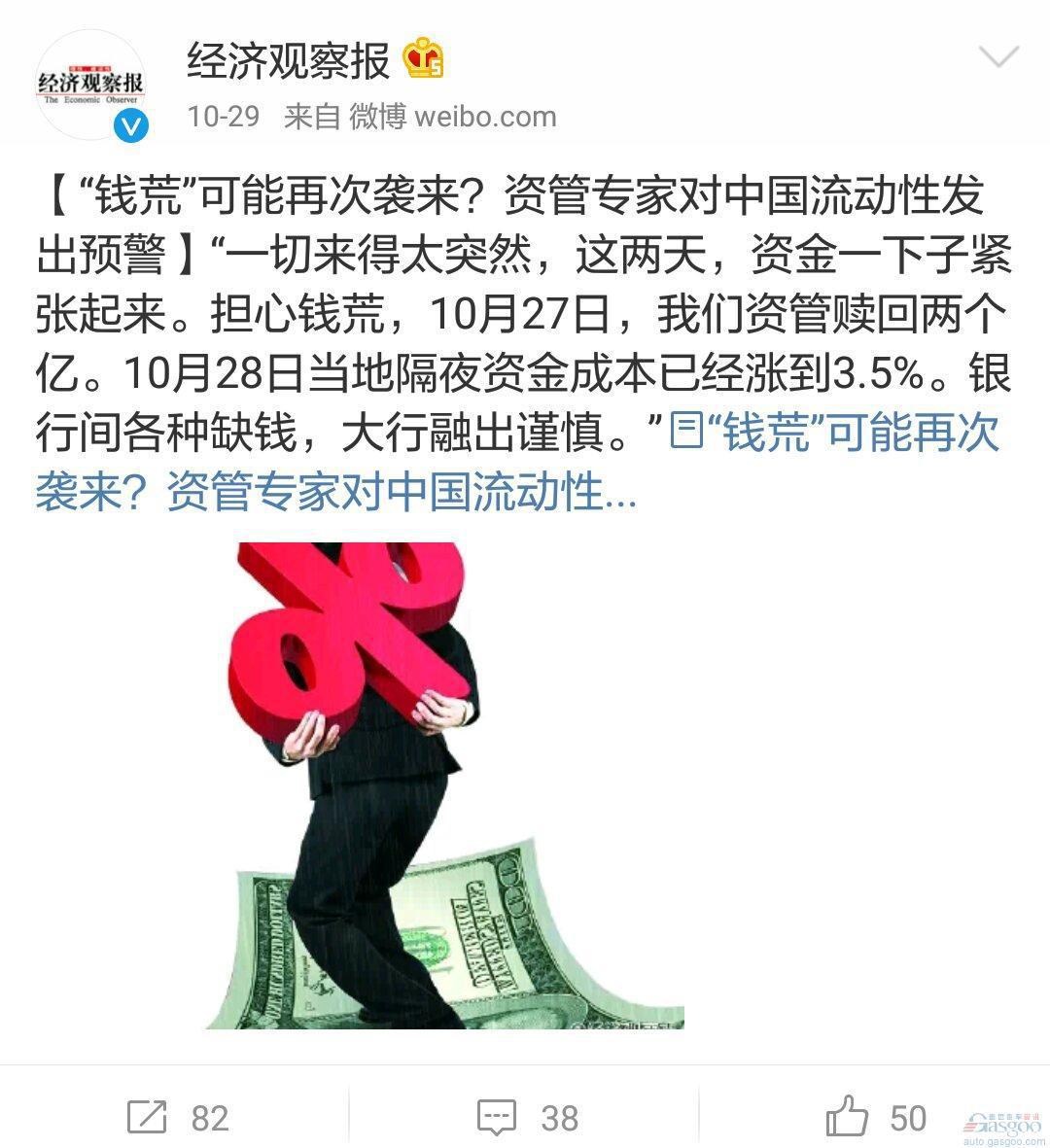This screenshot has height=1148, width=1050.
Task: Open the comments with 38 replies
Action: [x=527, y=1117]
